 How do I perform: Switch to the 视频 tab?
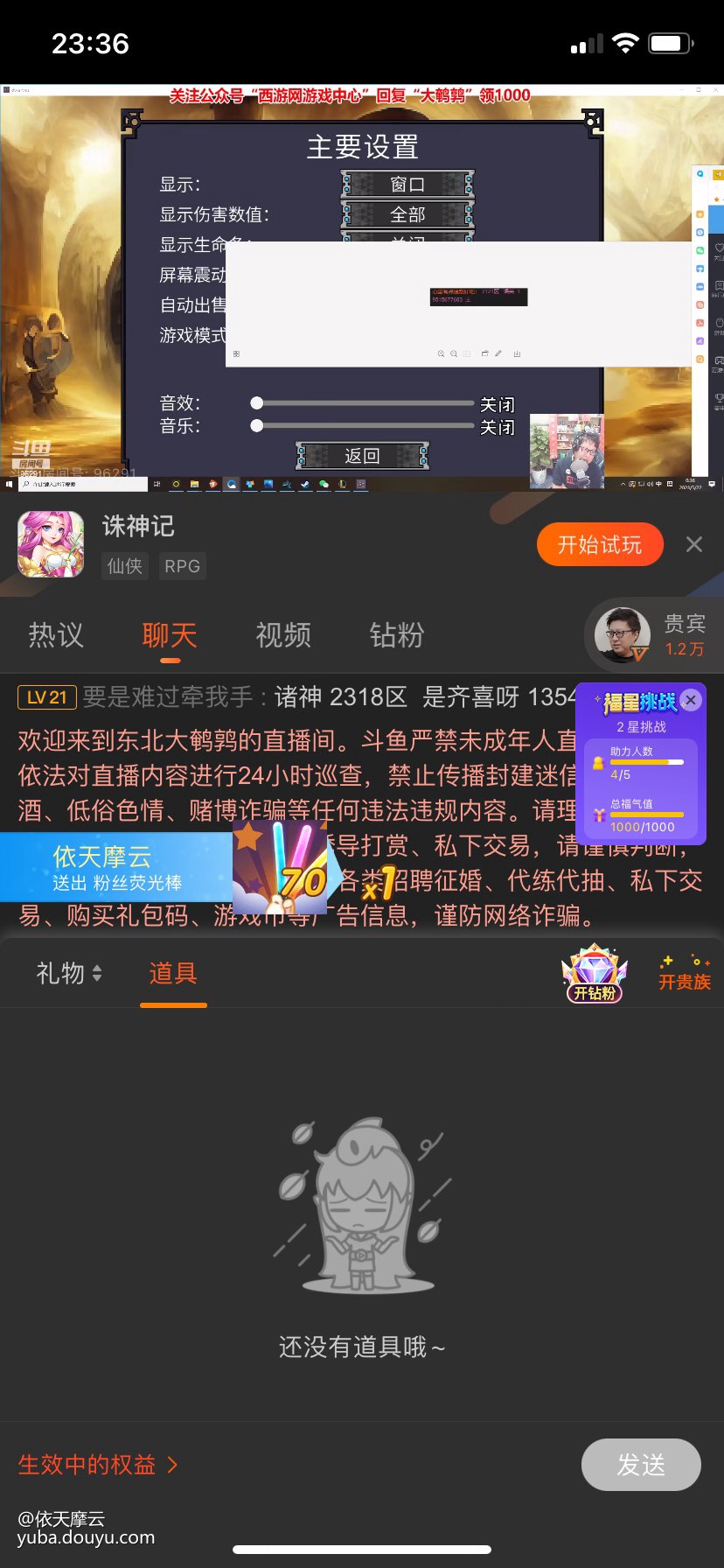pos(283,635)
